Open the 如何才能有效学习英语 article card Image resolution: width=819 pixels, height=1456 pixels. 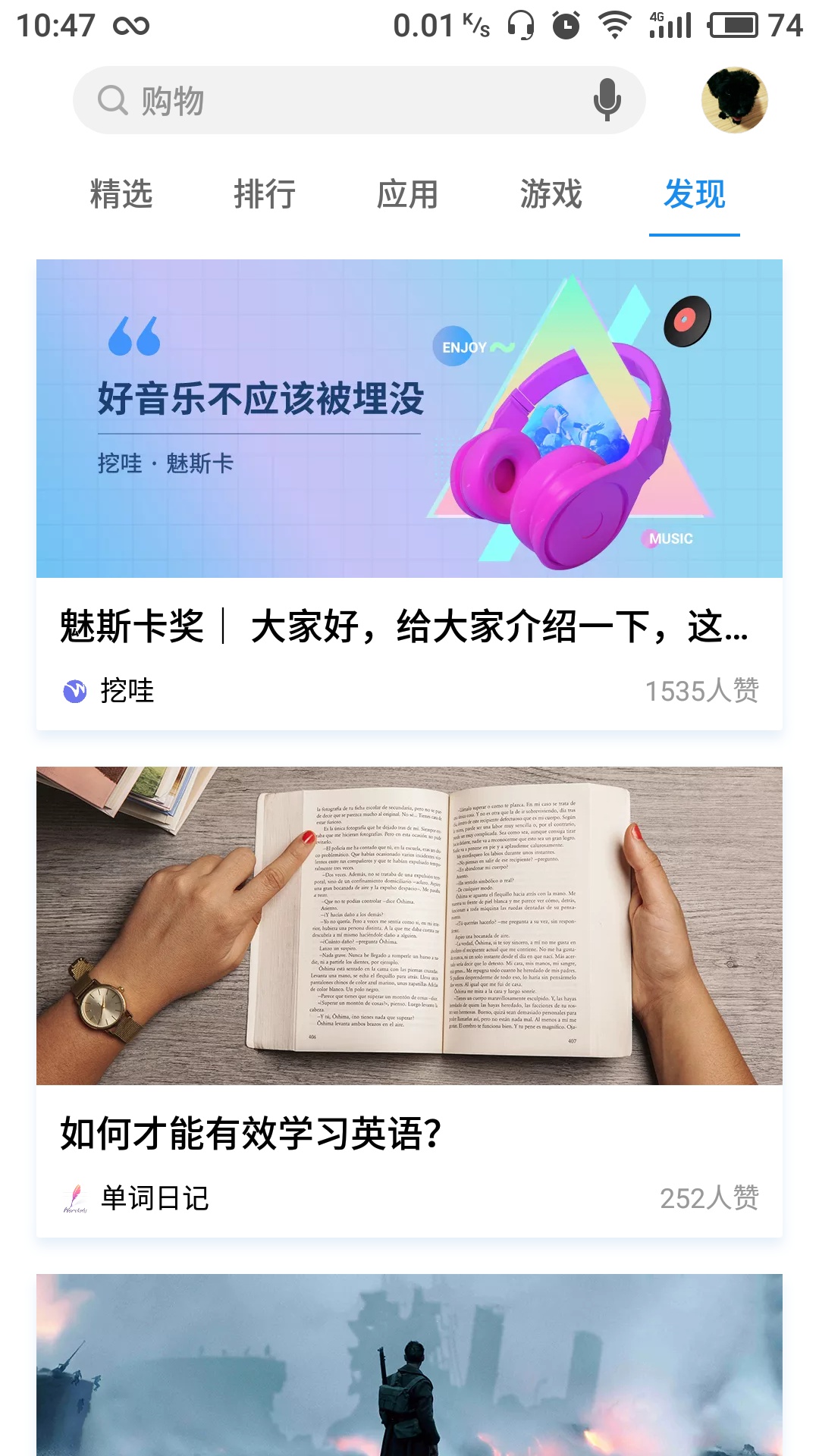[x=409, y=1001]
